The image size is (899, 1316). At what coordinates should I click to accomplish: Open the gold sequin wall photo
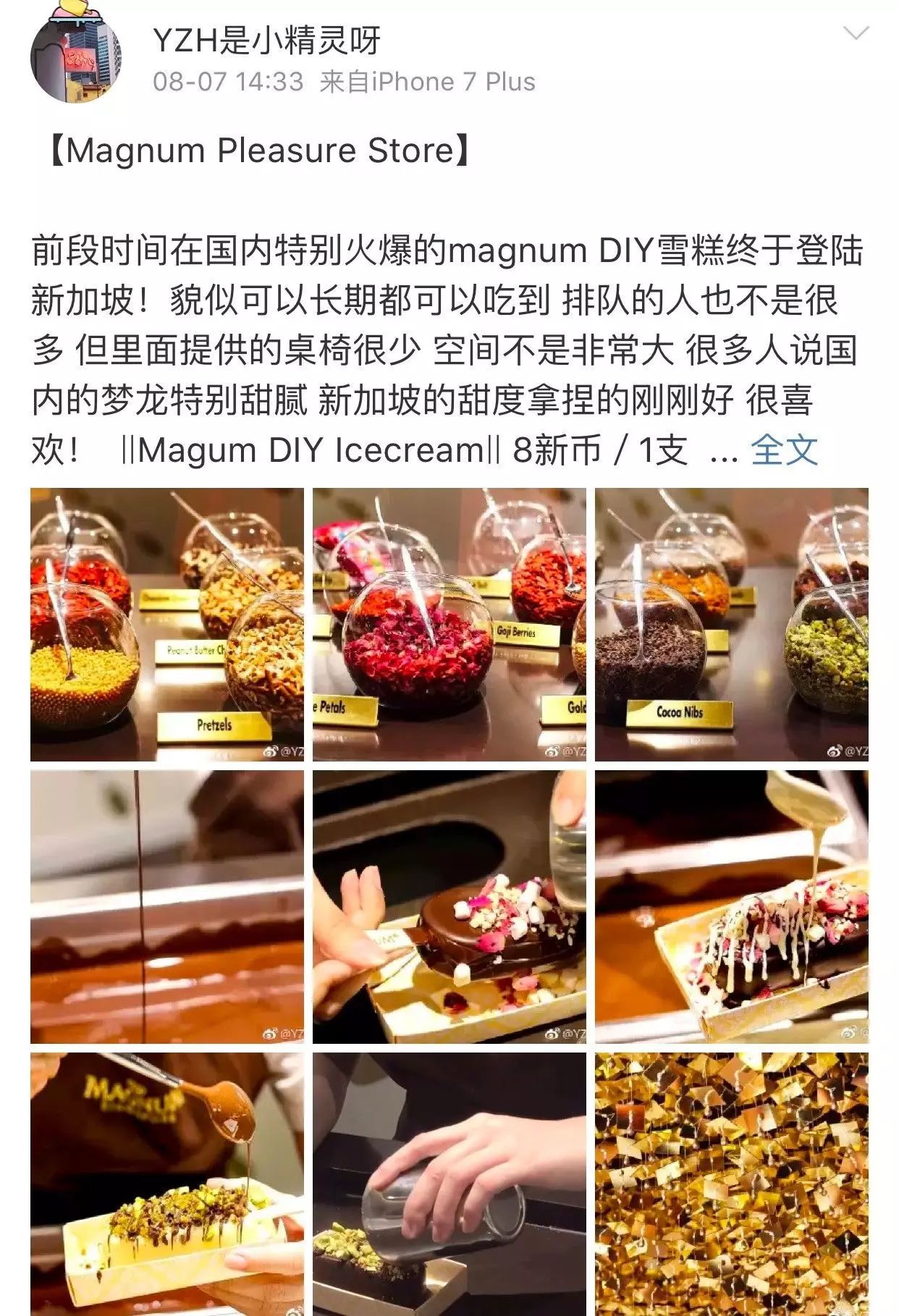pos(731,1184)
